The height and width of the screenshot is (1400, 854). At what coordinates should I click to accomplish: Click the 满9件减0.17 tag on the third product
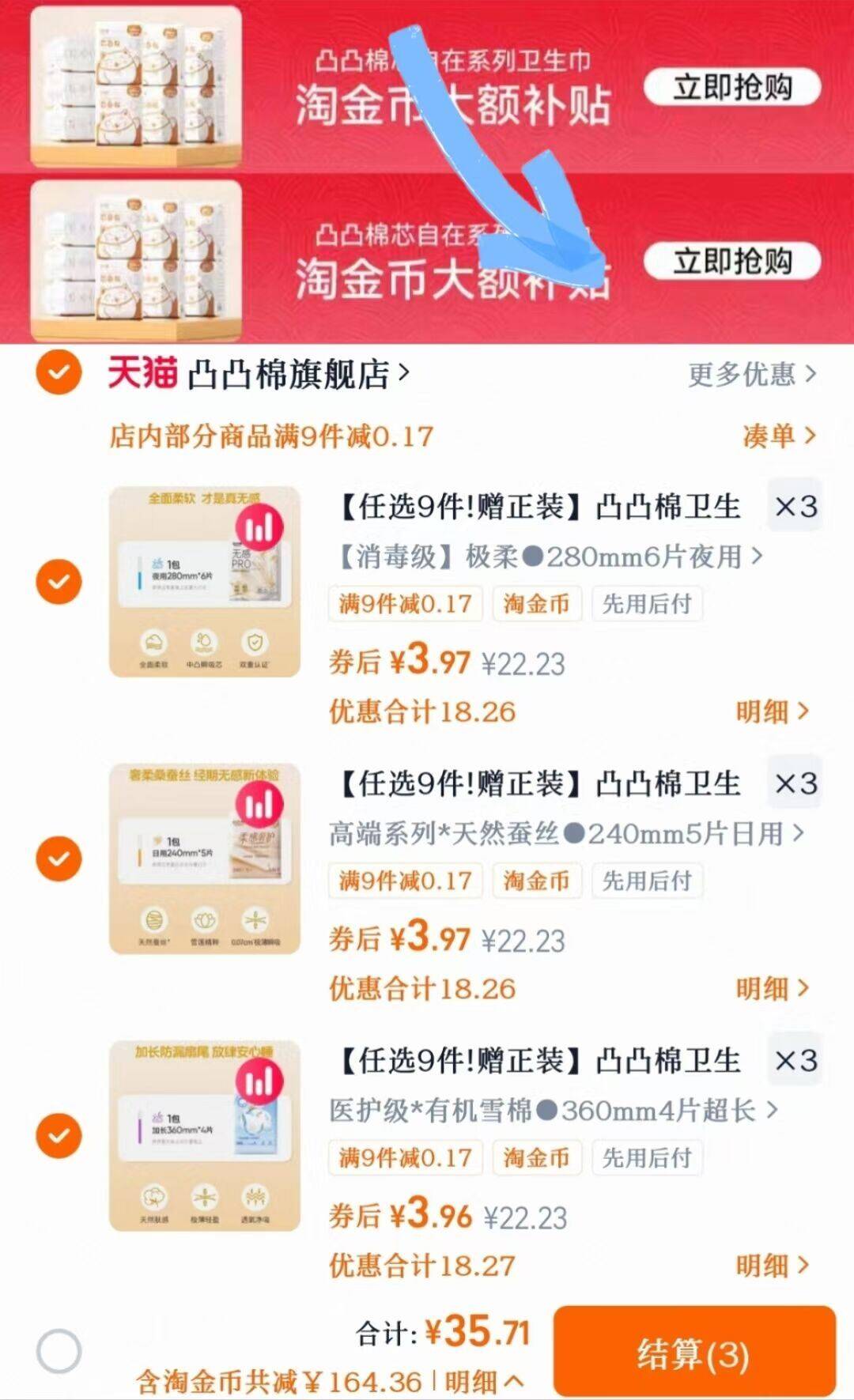[405, 1157]
